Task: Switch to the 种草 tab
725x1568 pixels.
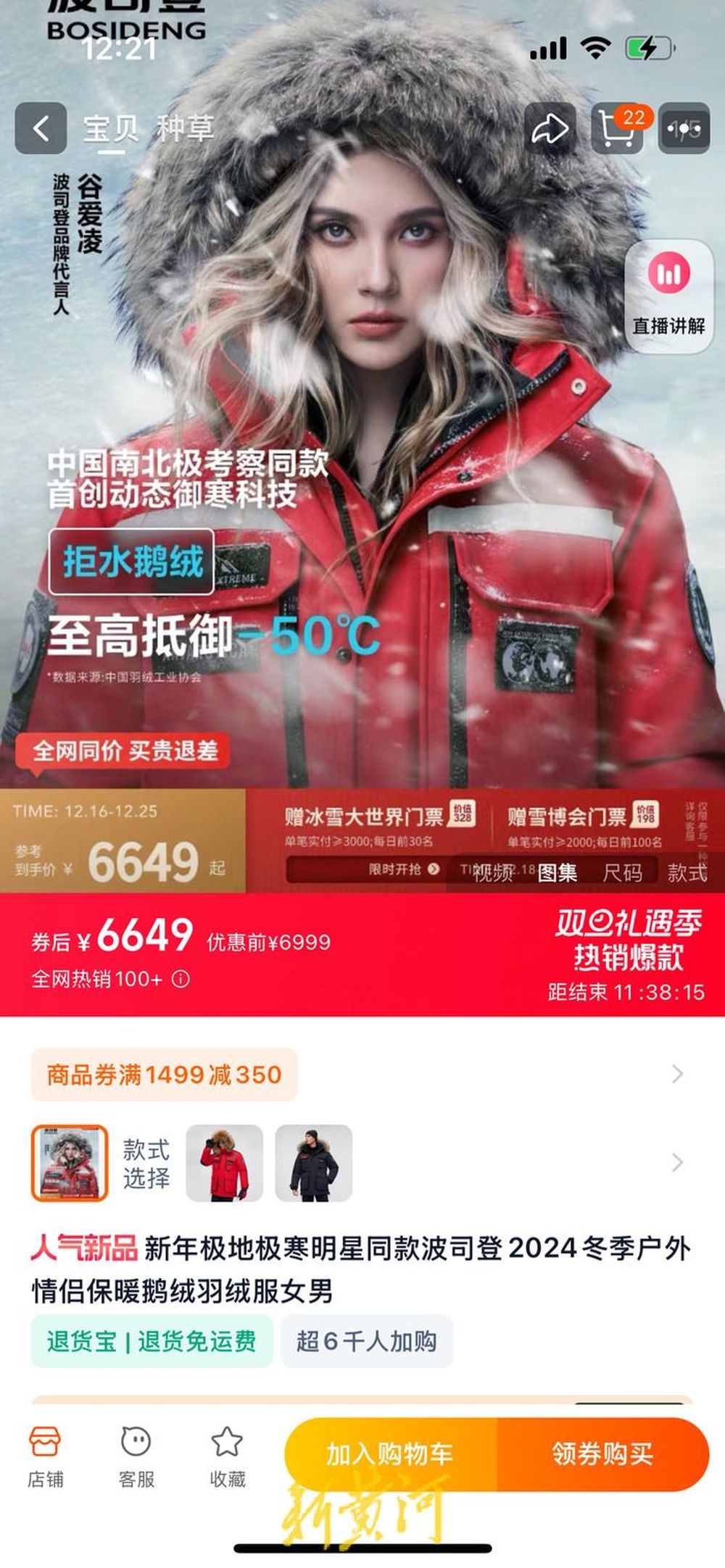Action: pos(185,128)
